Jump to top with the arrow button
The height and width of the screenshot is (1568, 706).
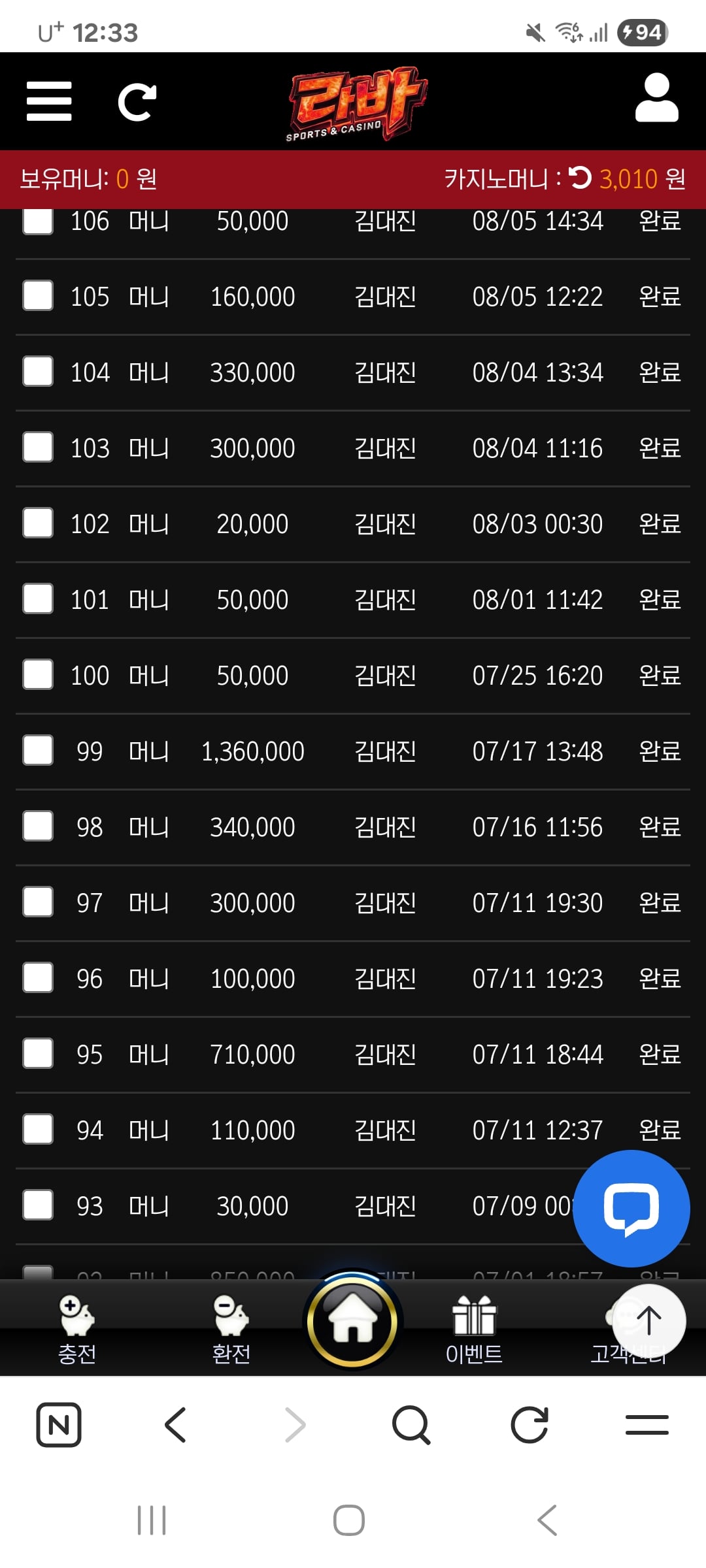tap(648, 1321)
